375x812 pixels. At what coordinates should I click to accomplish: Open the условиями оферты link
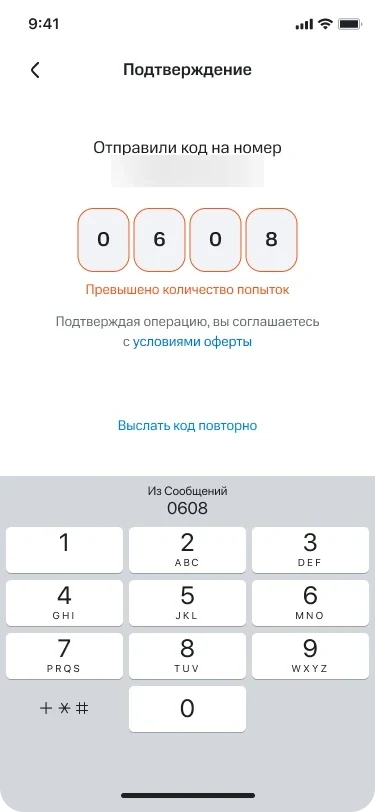coord(192,342)
